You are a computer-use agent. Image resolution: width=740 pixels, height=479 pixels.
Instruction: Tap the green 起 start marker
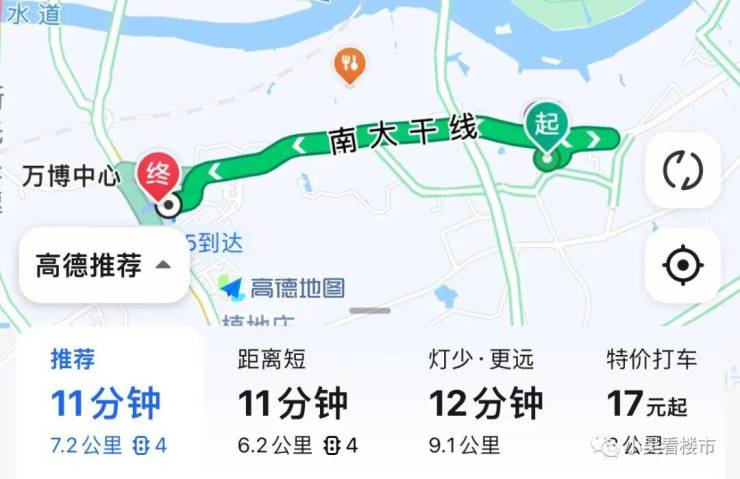(x=546, y=126)
